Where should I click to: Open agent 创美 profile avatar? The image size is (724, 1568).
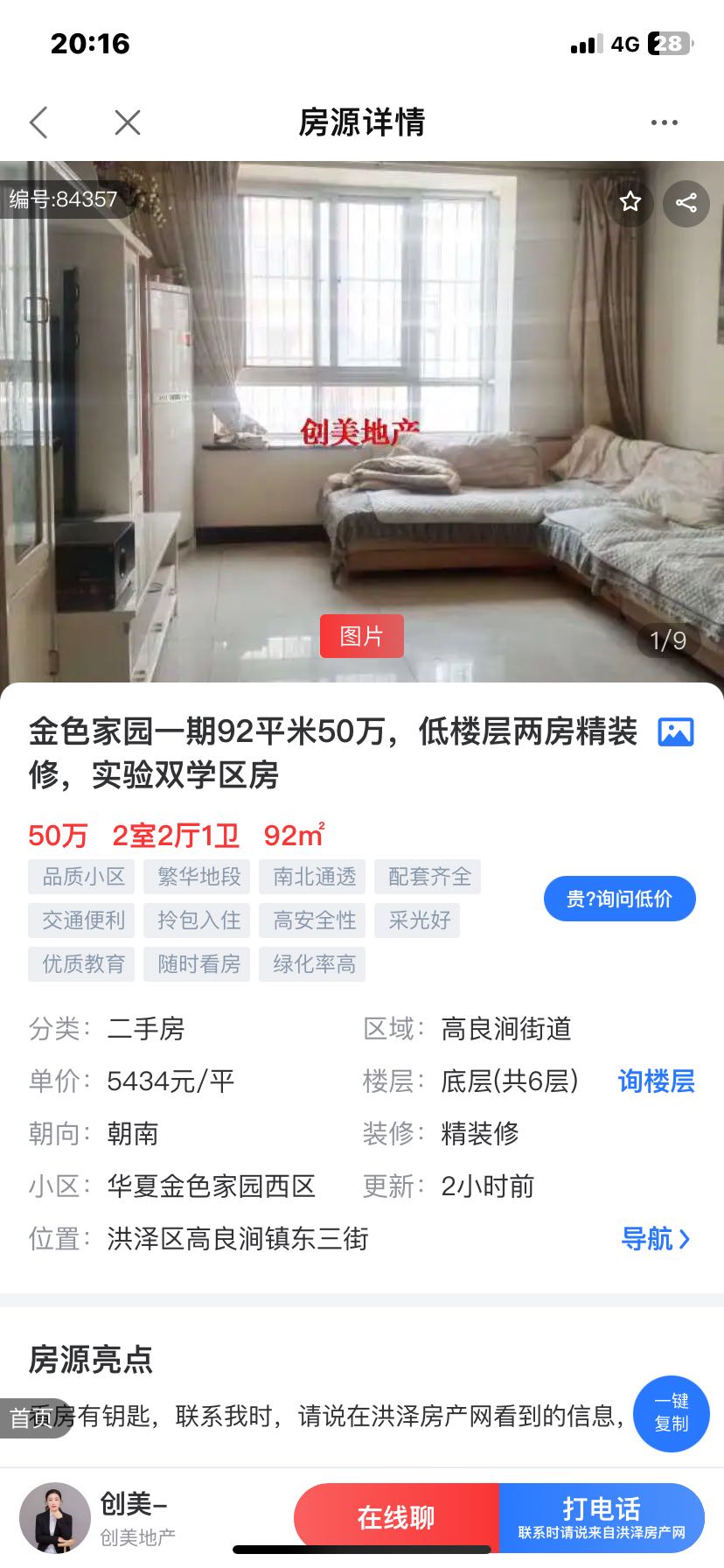point(55,1517)
